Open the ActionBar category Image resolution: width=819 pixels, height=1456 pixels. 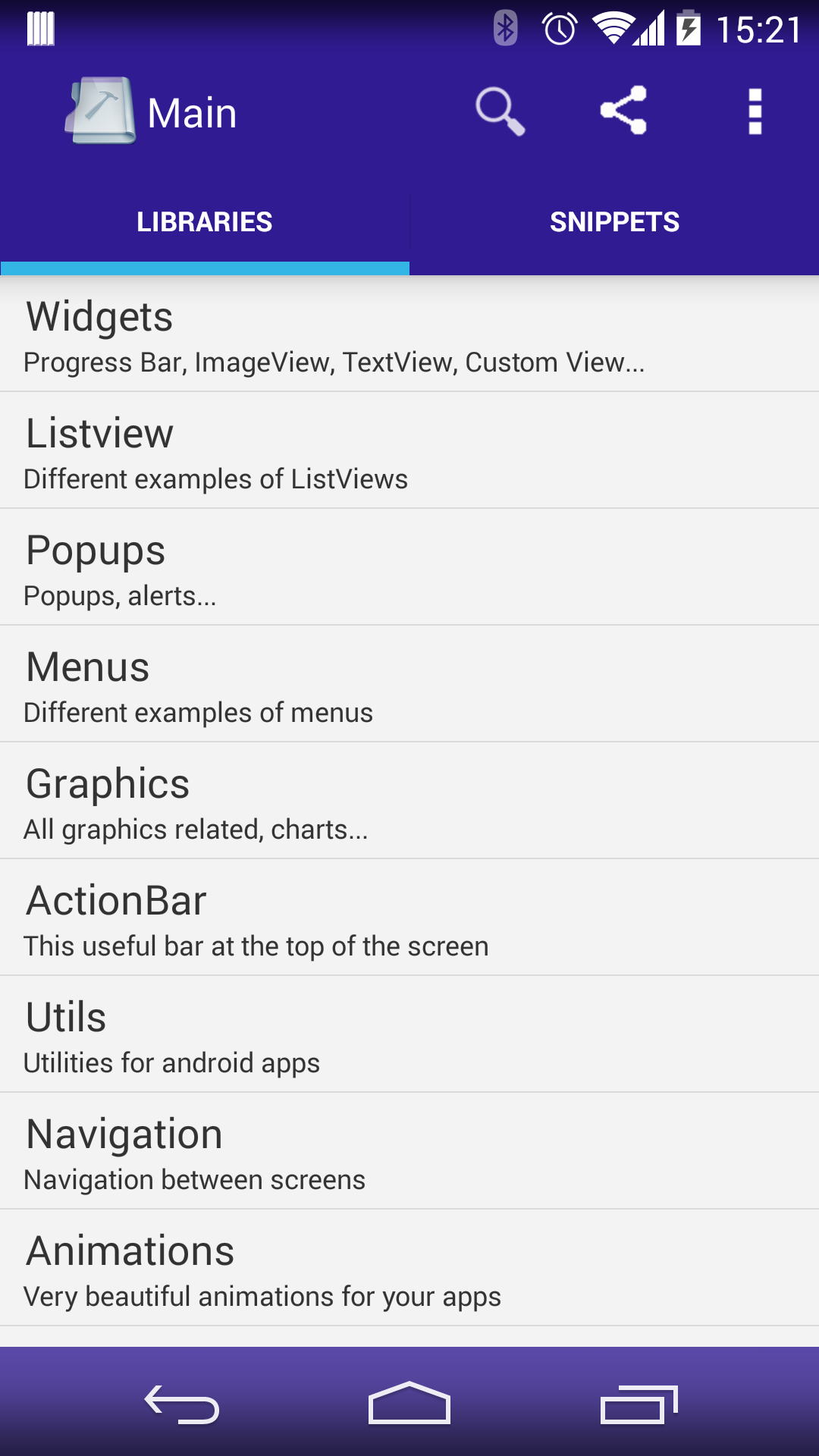coord(409,919)
